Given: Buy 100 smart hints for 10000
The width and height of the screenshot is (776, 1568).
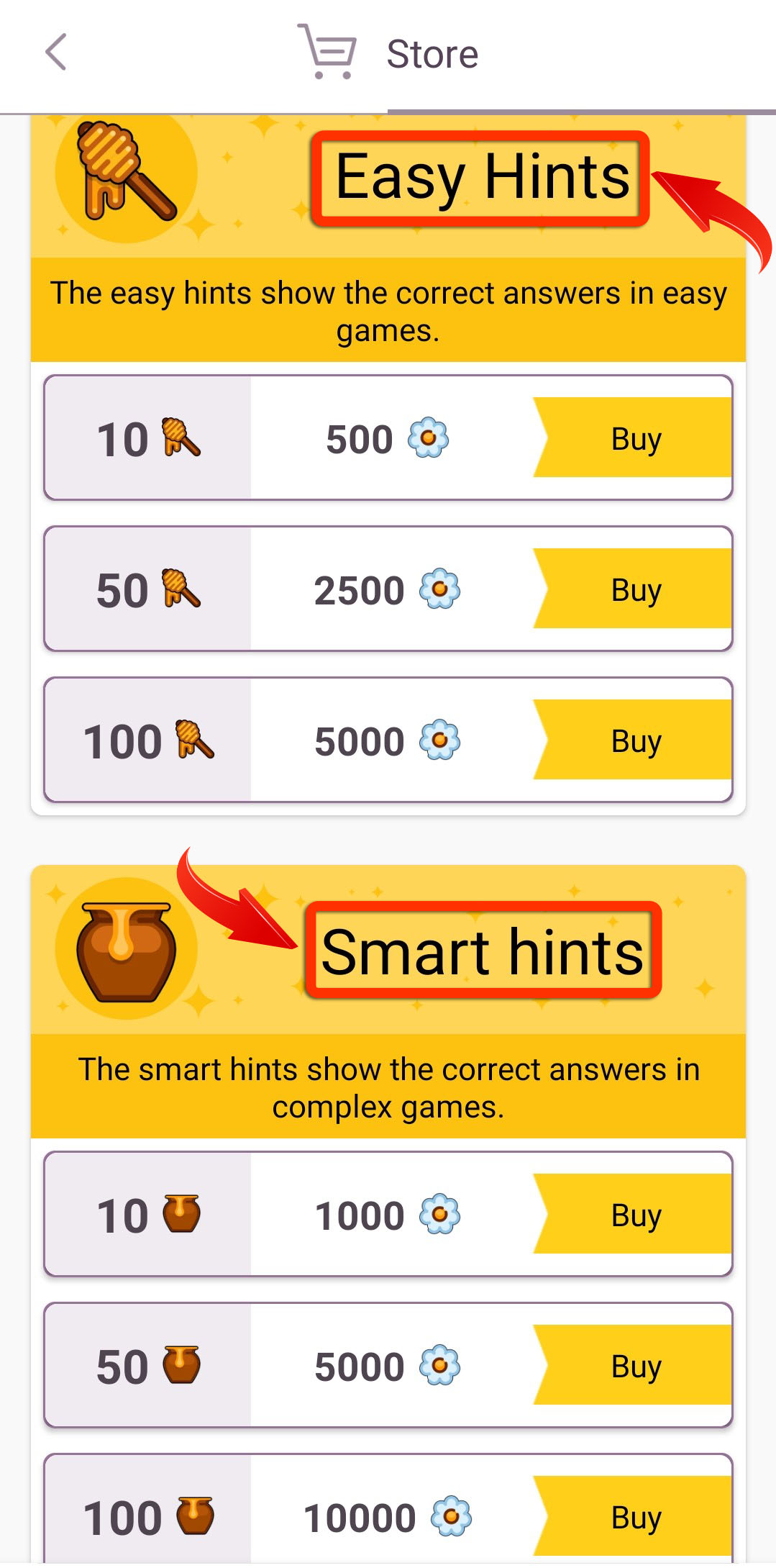Looking at the screenshot, I should tap(633, 1516).
